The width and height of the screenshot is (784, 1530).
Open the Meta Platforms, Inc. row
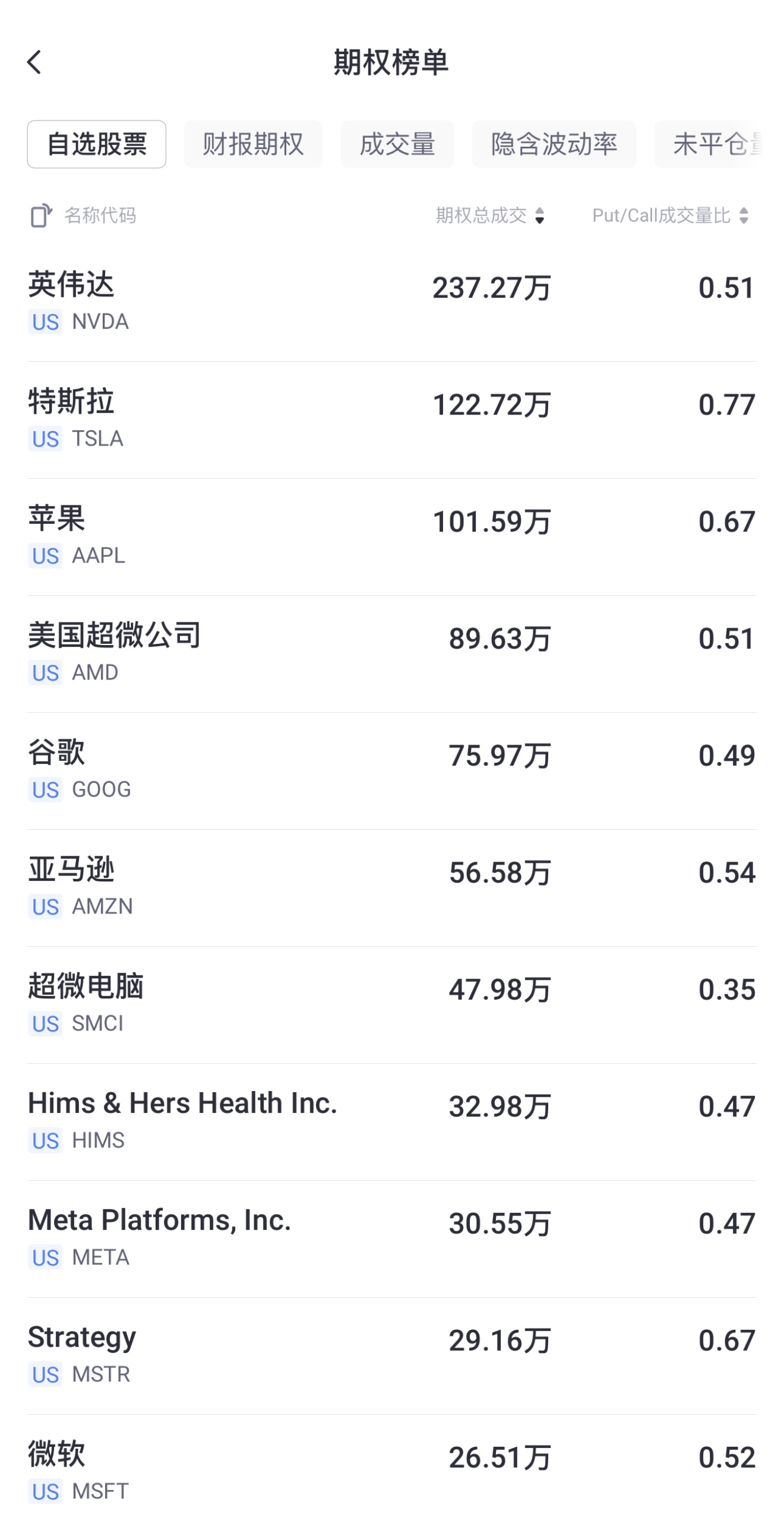[x=392, y=1239]
